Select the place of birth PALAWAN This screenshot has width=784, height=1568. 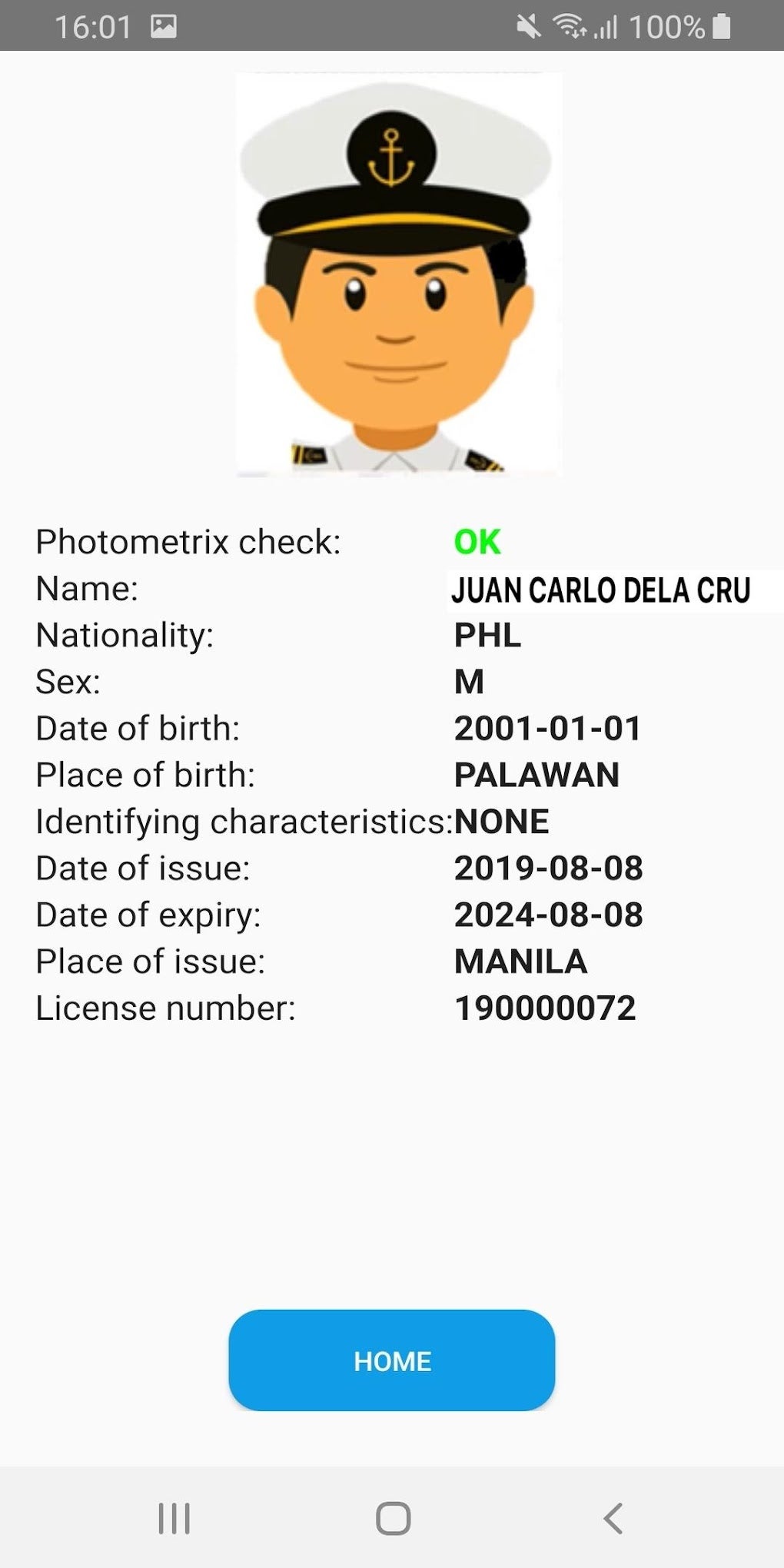pos(536,776)
